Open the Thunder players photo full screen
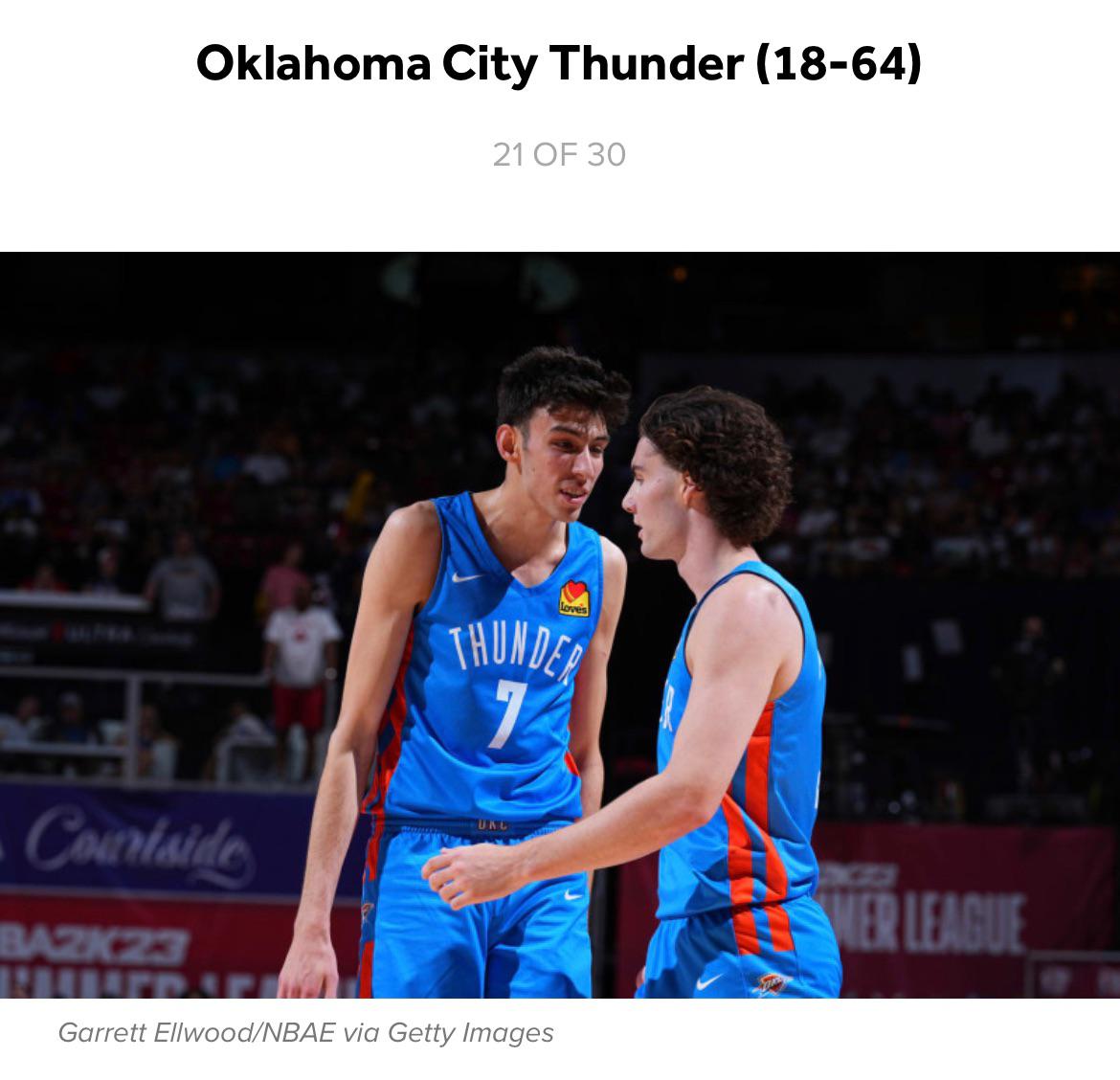This screenshot has height=1080, width=1120. pyautogui.click(x=560, y=624)
